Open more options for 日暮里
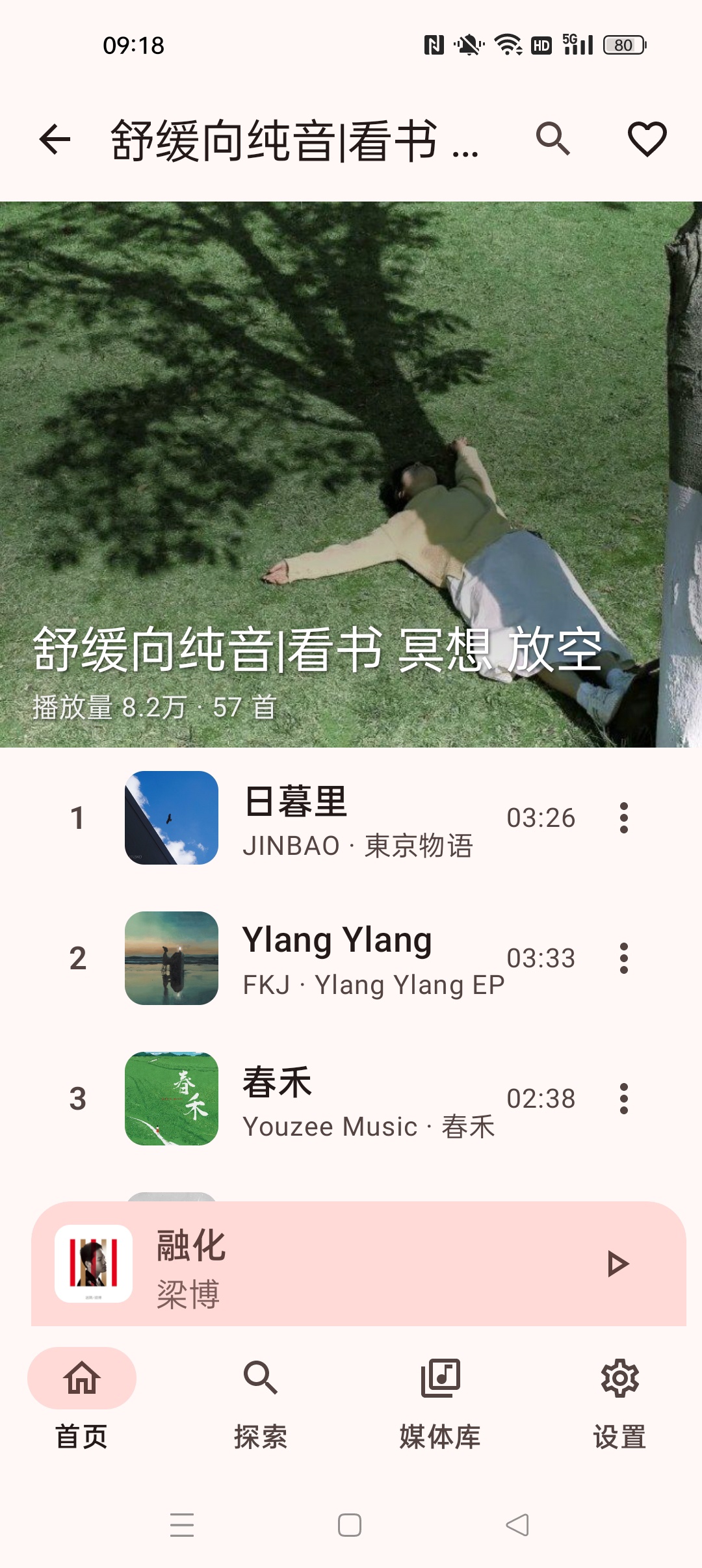Image resolution: width=702 pixels, height=1568 pixels. [x=624, y=818]
